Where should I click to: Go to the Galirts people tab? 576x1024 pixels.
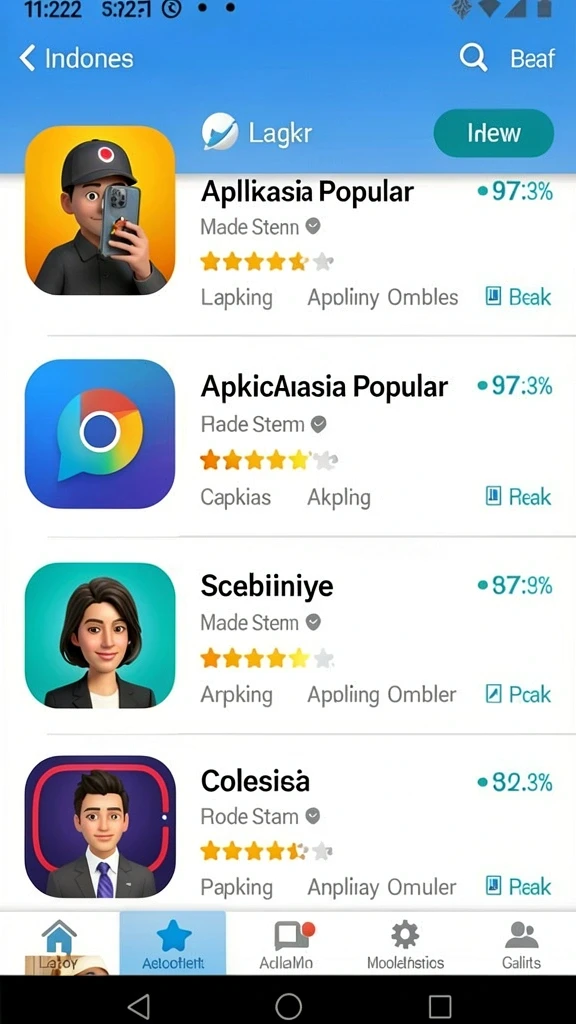click(x=521, y=943)
